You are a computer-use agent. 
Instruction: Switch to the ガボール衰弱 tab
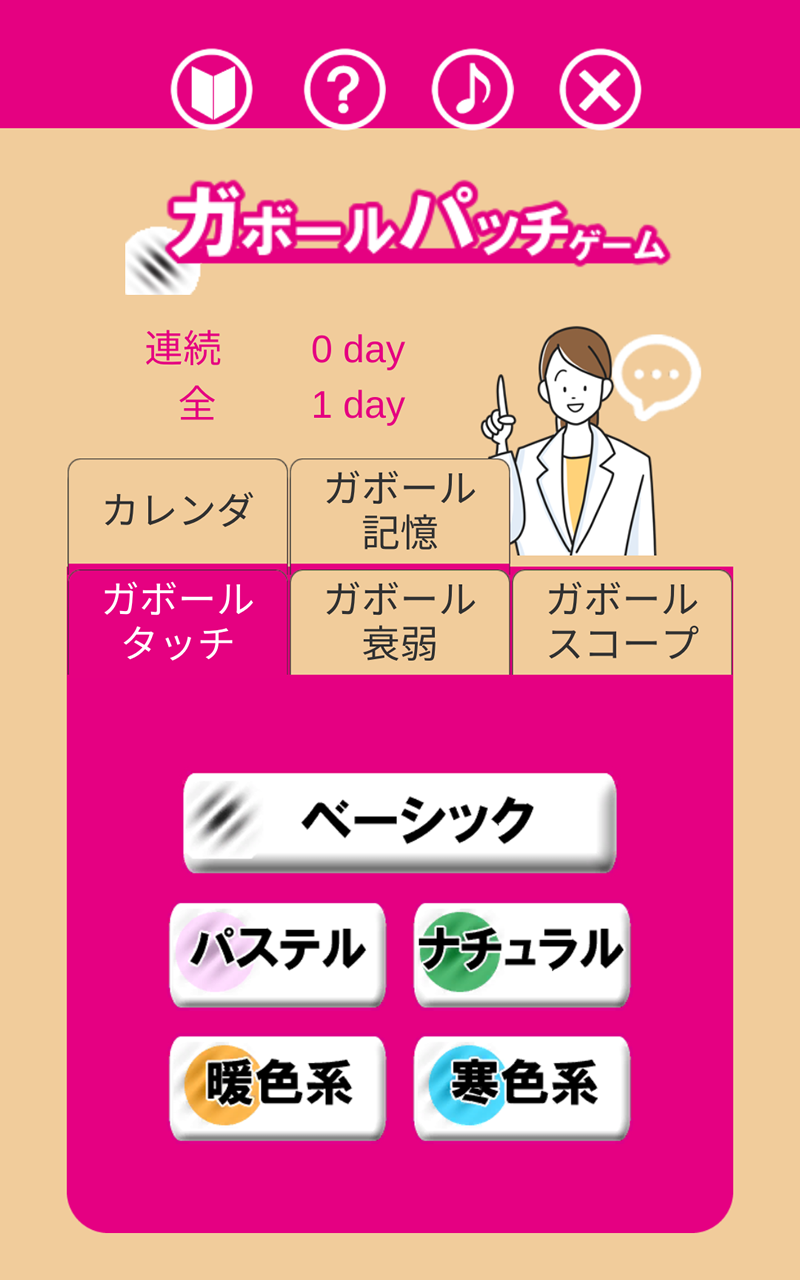[x=400, y=621]
